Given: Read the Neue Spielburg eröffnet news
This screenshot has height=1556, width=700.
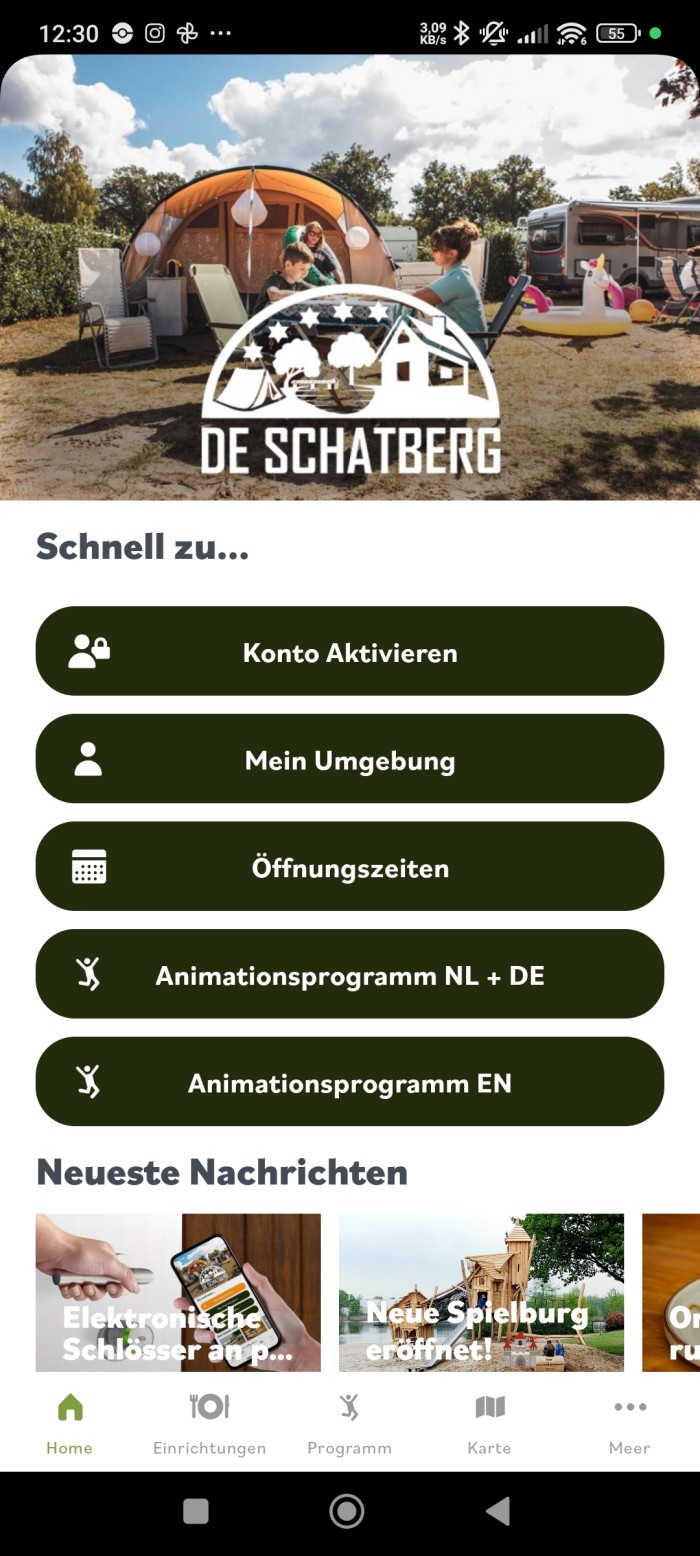Looking at the screenshot, I should [x=481, y=1292].
